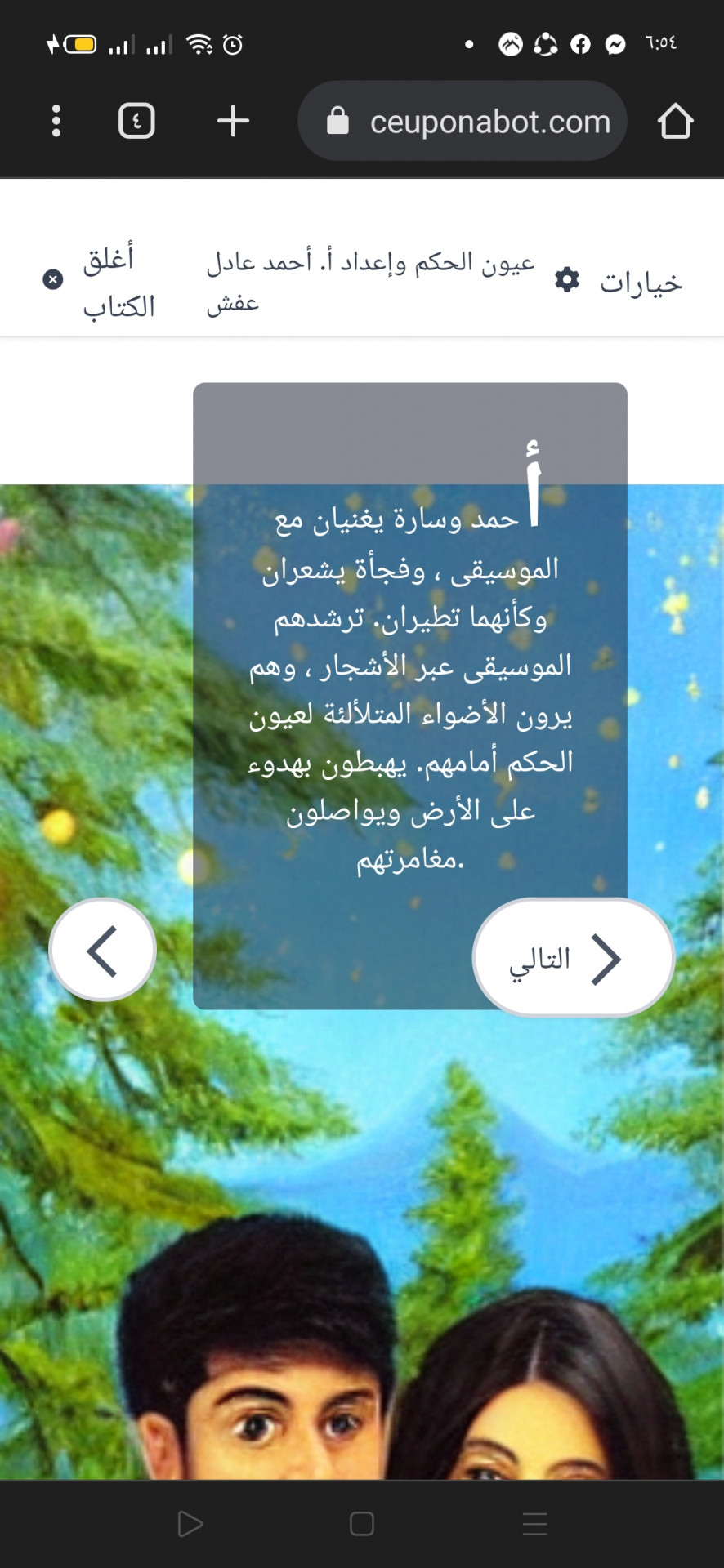Open the browser overflow menu
Image resolution: width=724 pixels, height=1568 pixels.
pos(56,121)
